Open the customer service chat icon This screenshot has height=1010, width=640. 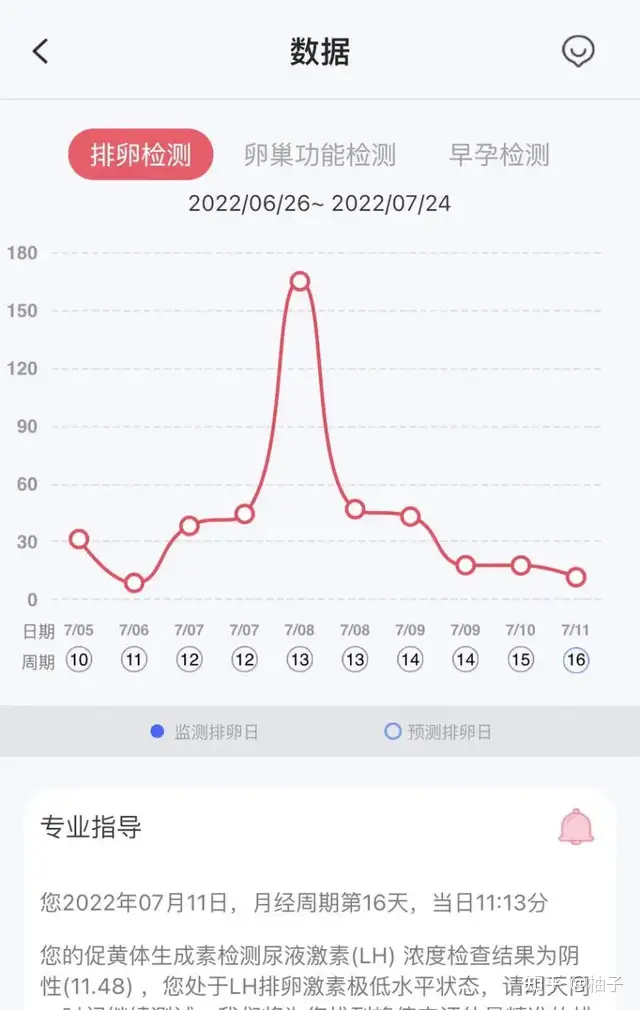click(x=578, y=52)
